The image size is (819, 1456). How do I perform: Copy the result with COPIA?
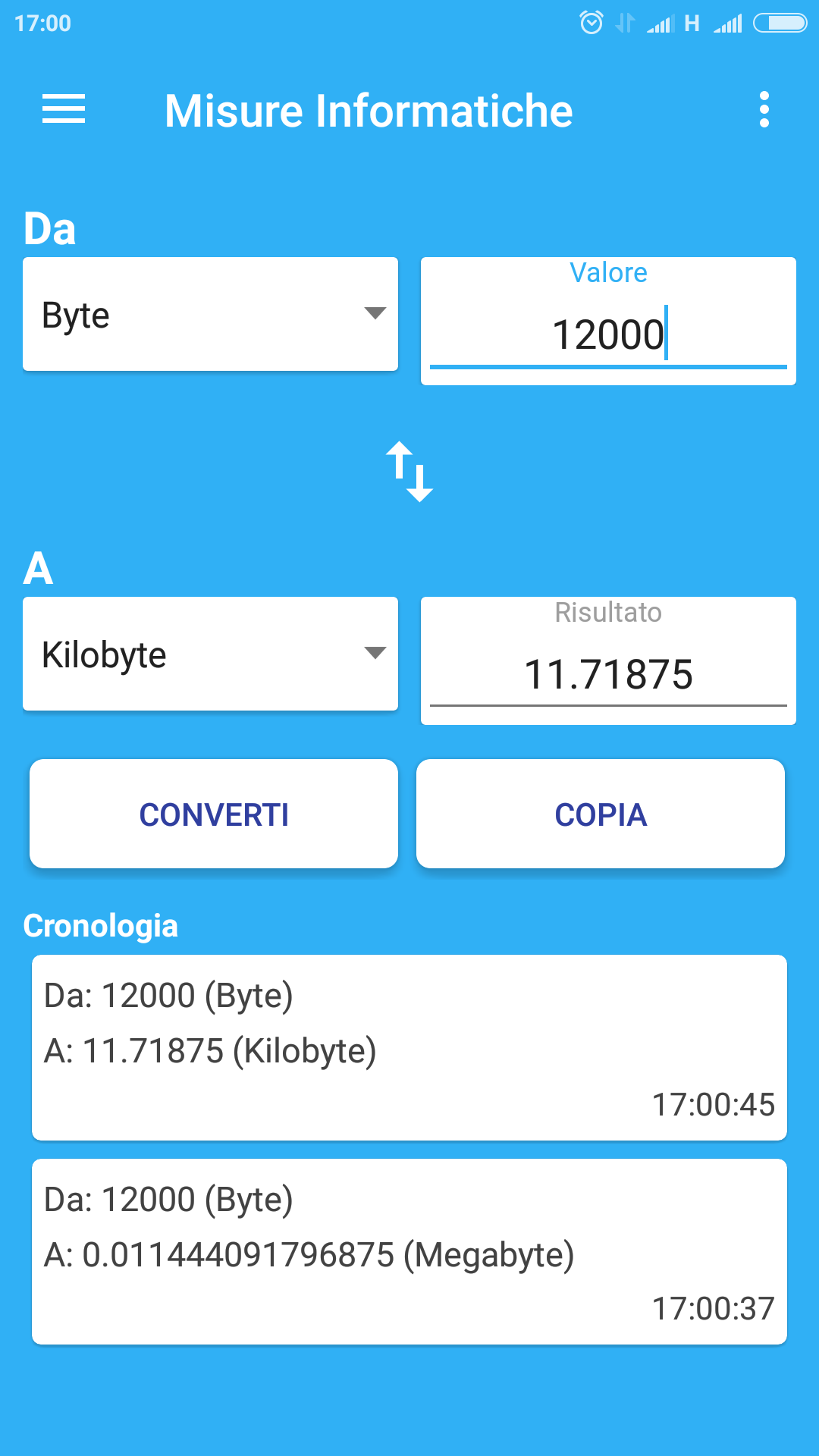point(601,814)
